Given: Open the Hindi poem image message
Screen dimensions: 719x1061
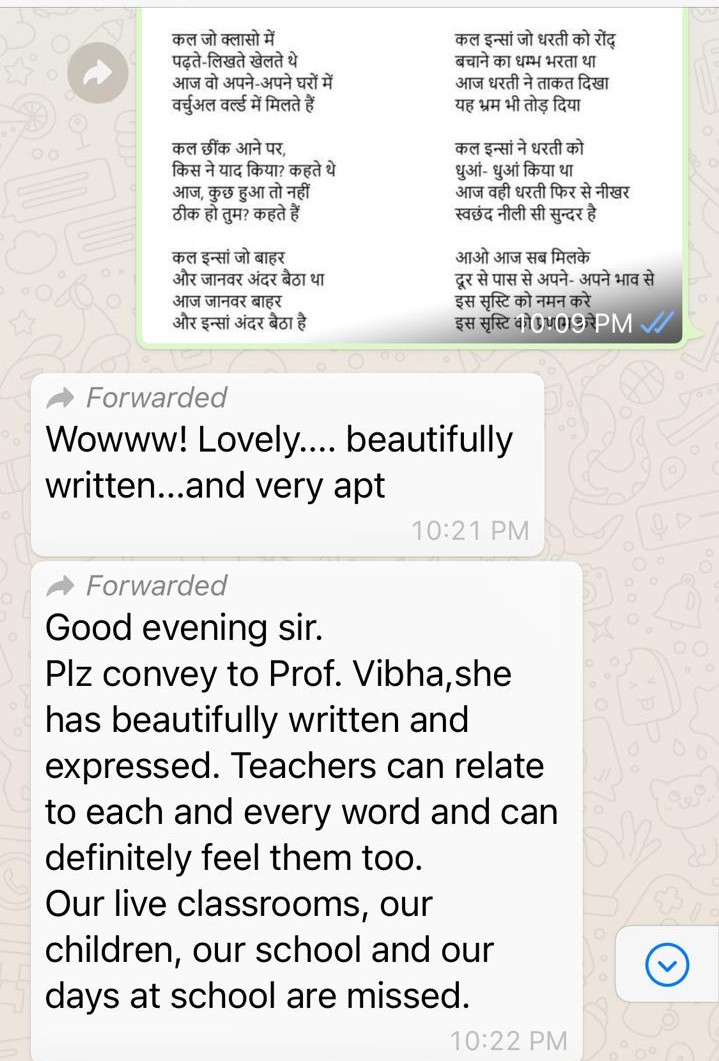Looking at the screenshot, I should [410, 175].
